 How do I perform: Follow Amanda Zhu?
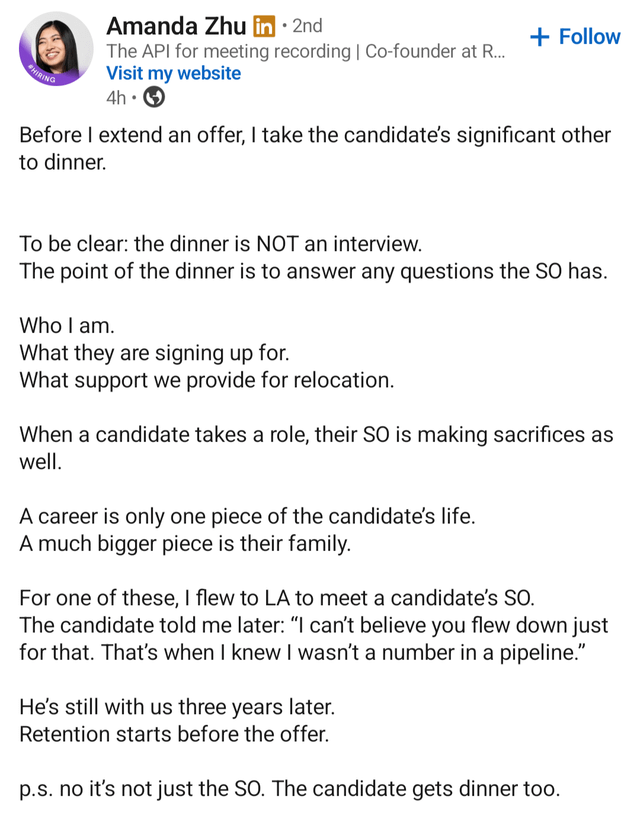click(575, 37)
